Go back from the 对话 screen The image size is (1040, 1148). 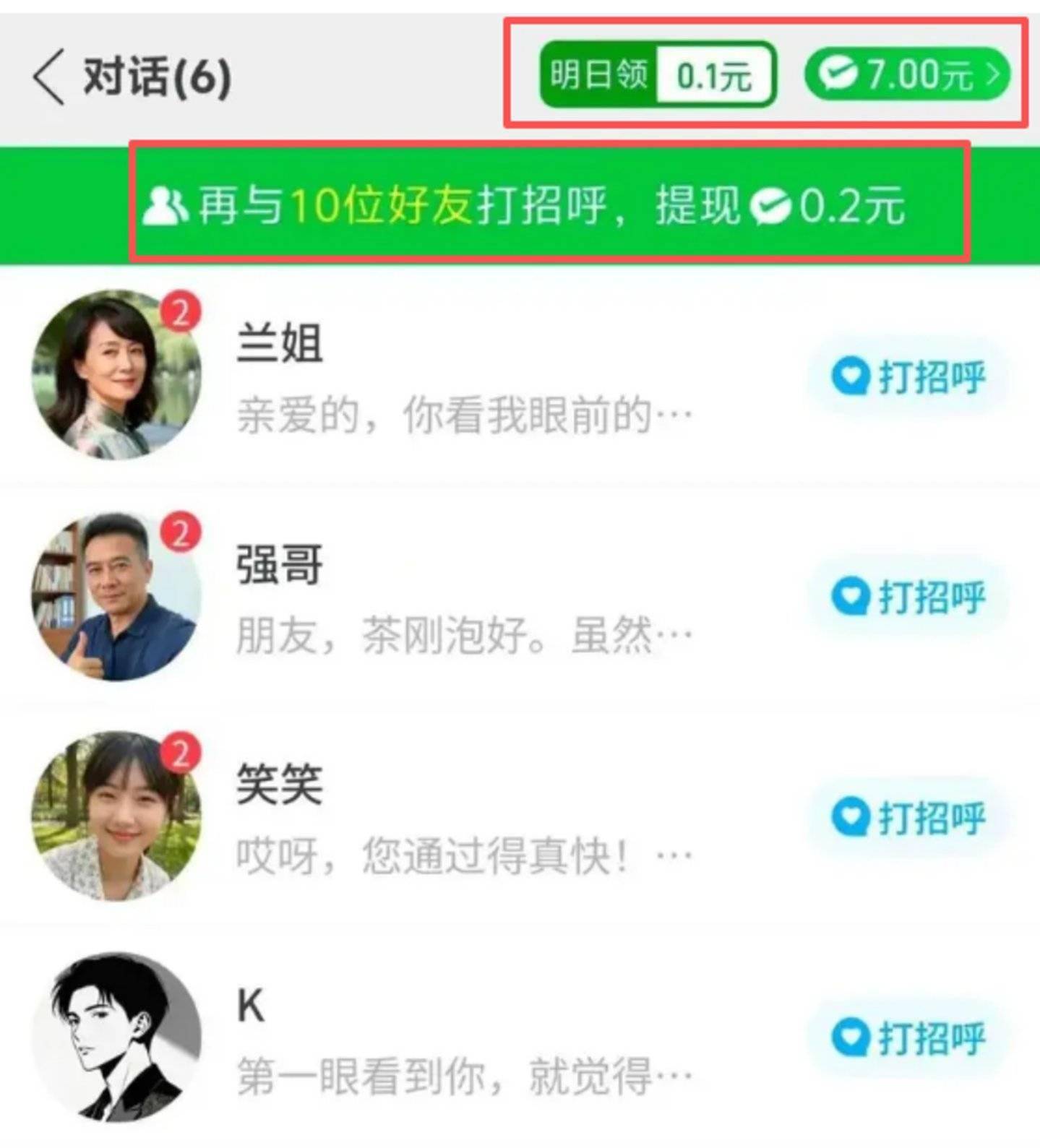tap(49, 77)
